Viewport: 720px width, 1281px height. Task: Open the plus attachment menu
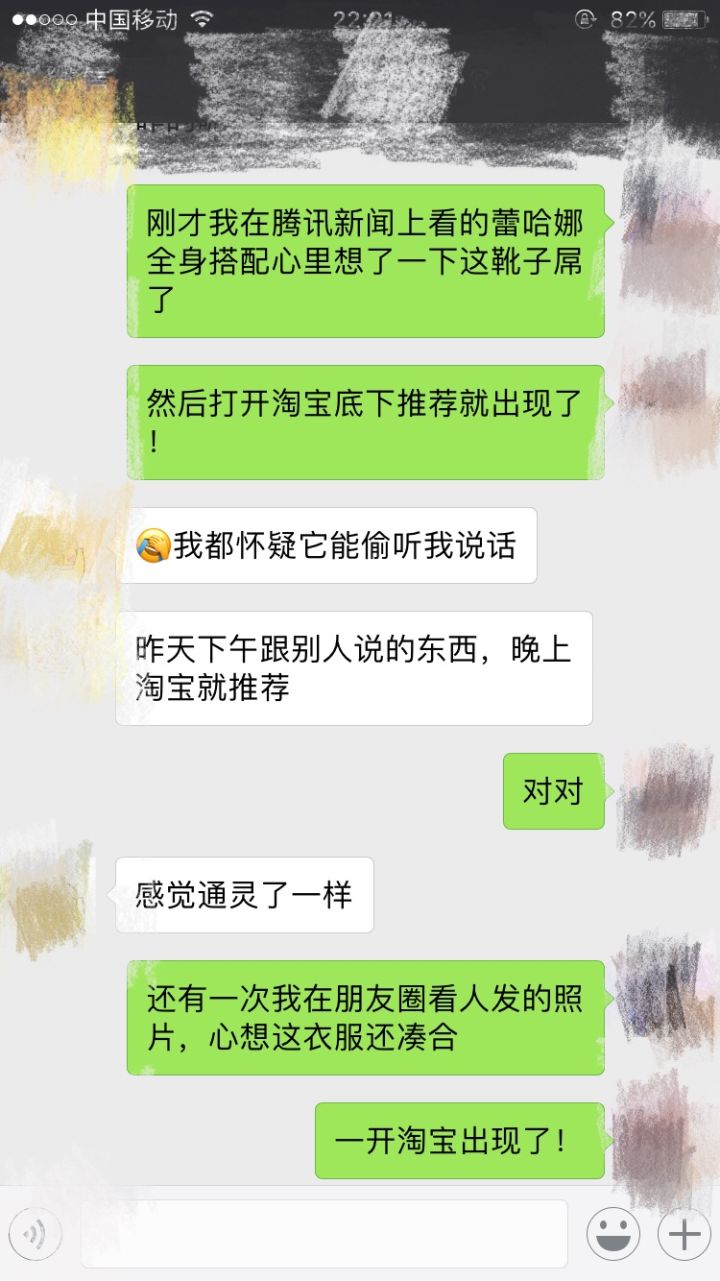coord(684,1235)
